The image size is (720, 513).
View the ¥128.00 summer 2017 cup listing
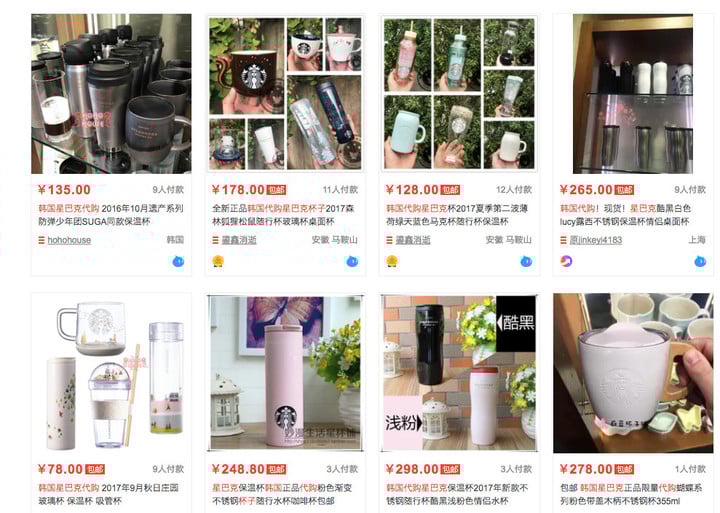(x=459, y=95)
